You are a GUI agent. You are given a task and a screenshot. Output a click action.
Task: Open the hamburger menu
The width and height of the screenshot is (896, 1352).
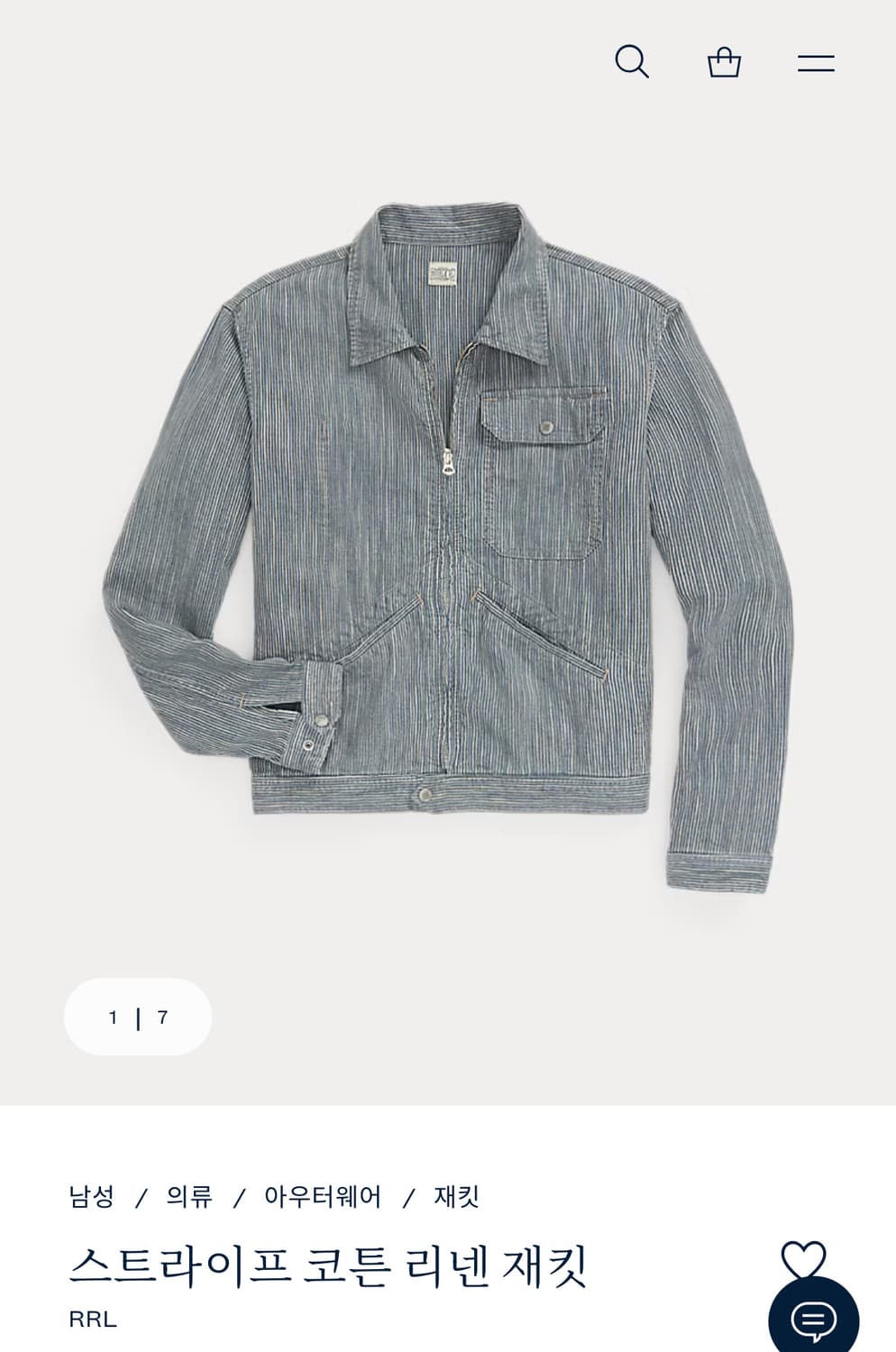[816, 63]
